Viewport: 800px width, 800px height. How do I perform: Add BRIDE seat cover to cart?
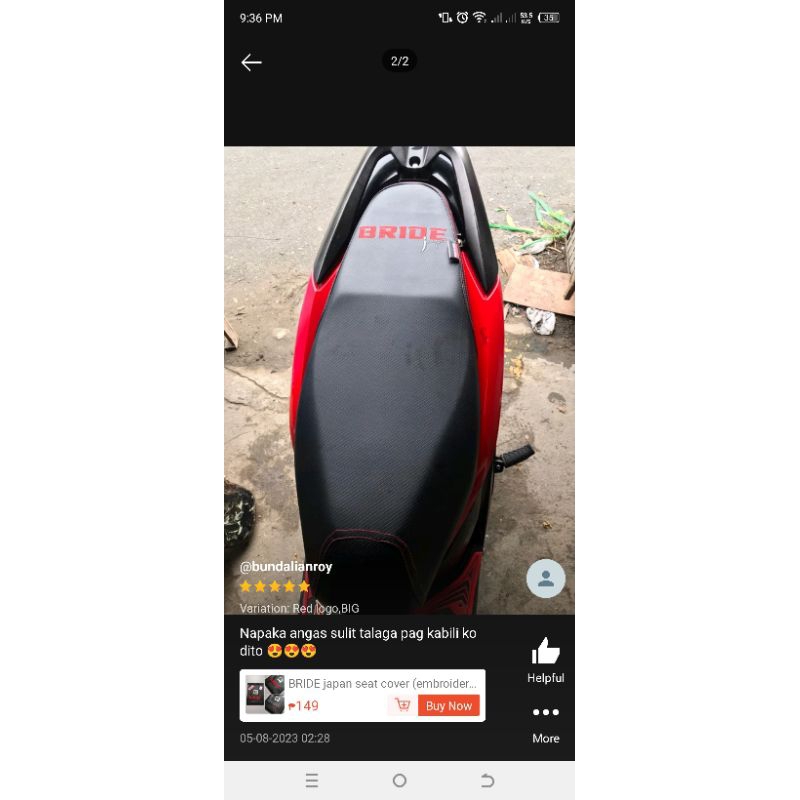[403, 705]
